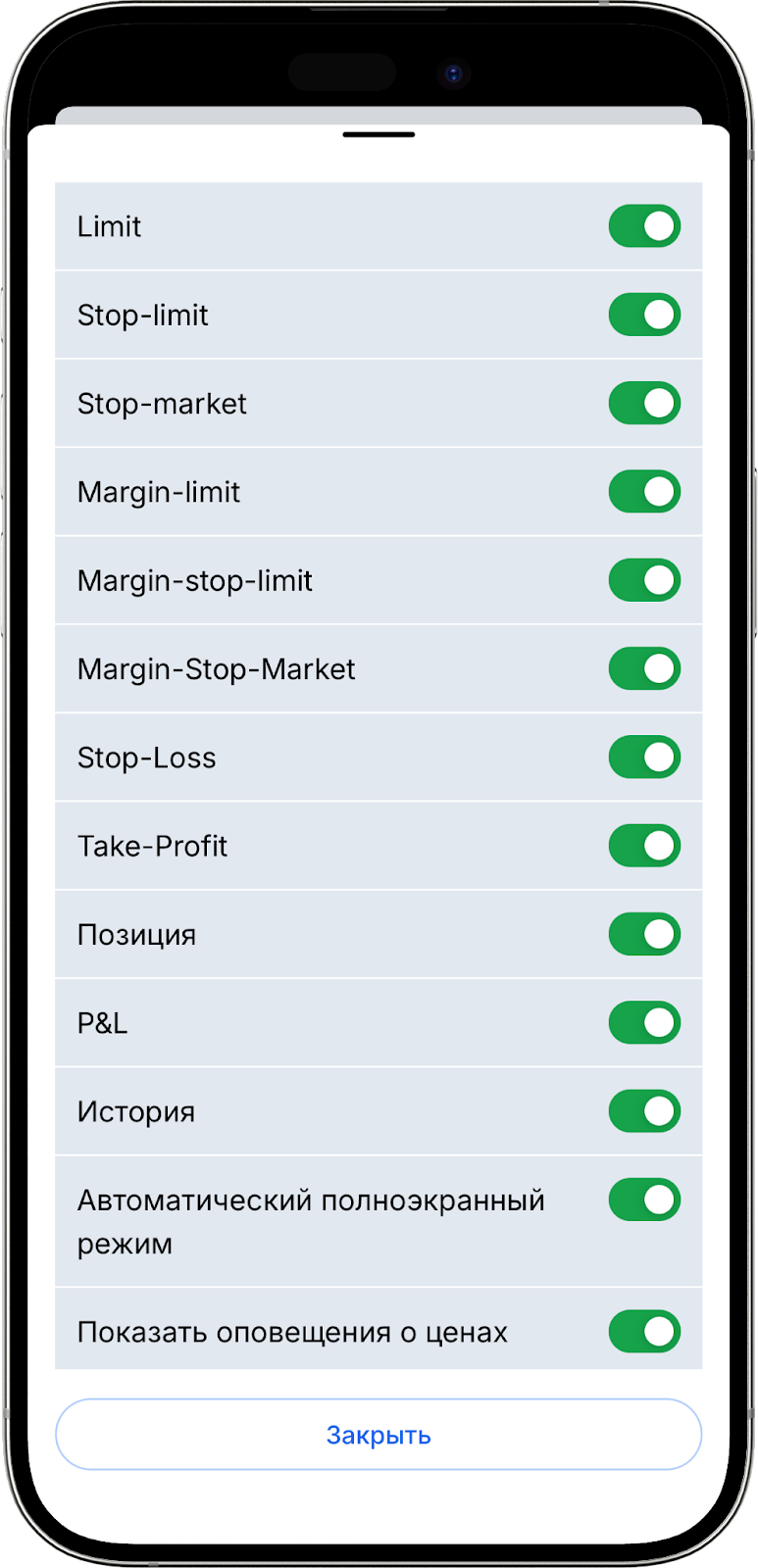The image size is (758, 1568).
Task: Toggle Margin-stop-limit off
Action: click(644, 580)
